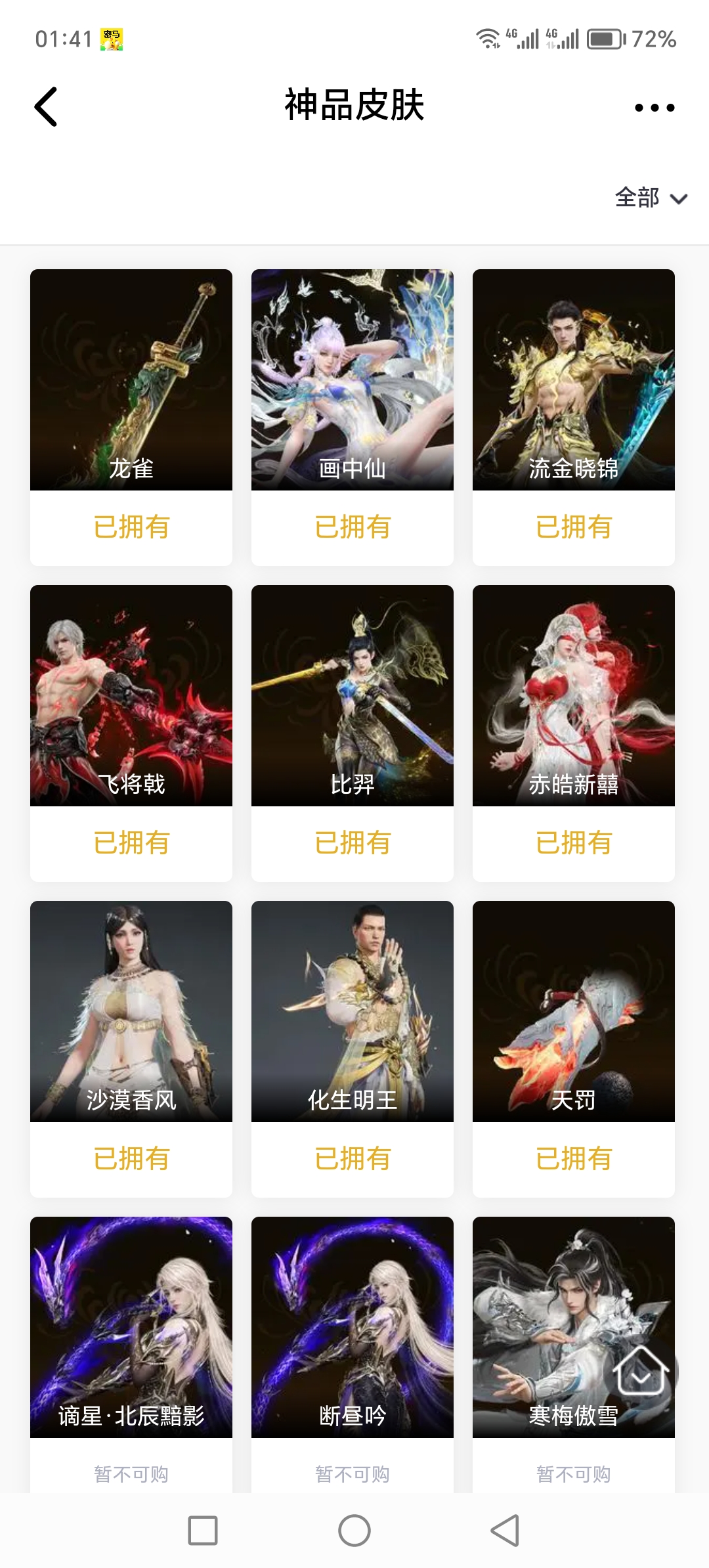709x1568 pixels.
Task: Select the 飞将戟 skin card
Action: pyautogui.click(x=131, y=696)
